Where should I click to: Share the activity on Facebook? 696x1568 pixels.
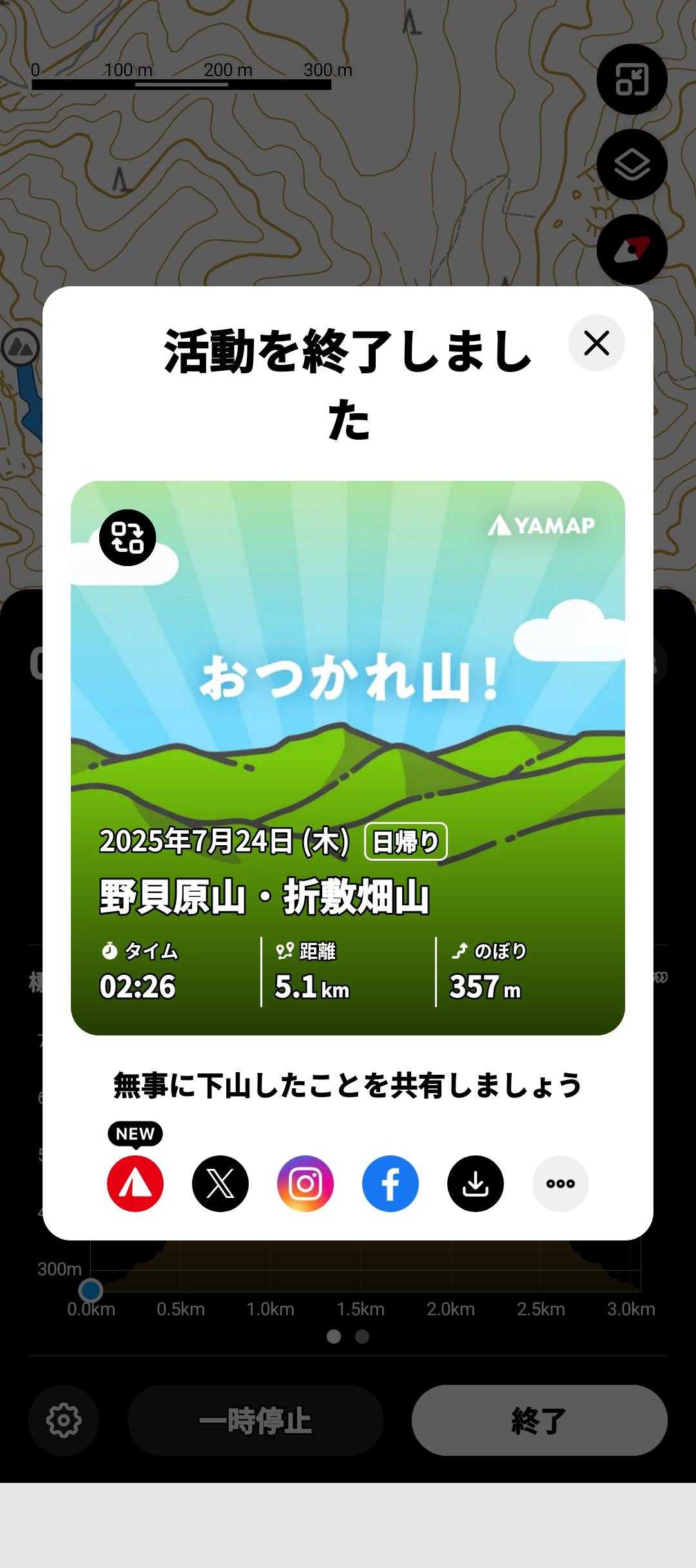coord(391,1184)
